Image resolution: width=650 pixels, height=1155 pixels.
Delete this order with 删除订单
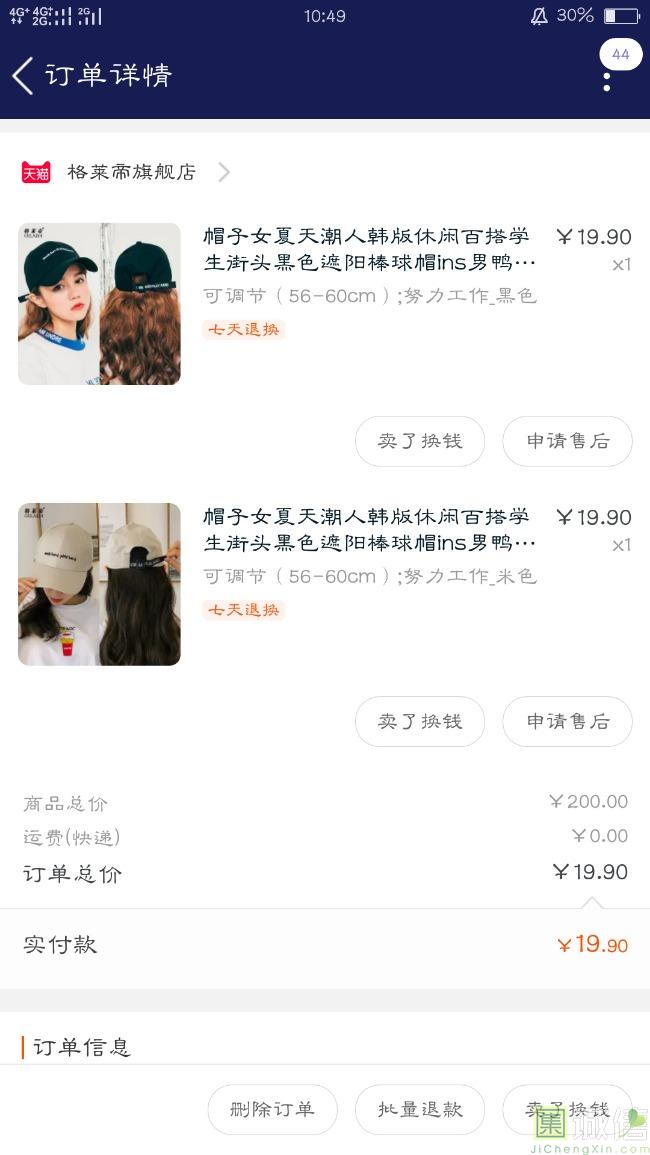(273, 1109)
